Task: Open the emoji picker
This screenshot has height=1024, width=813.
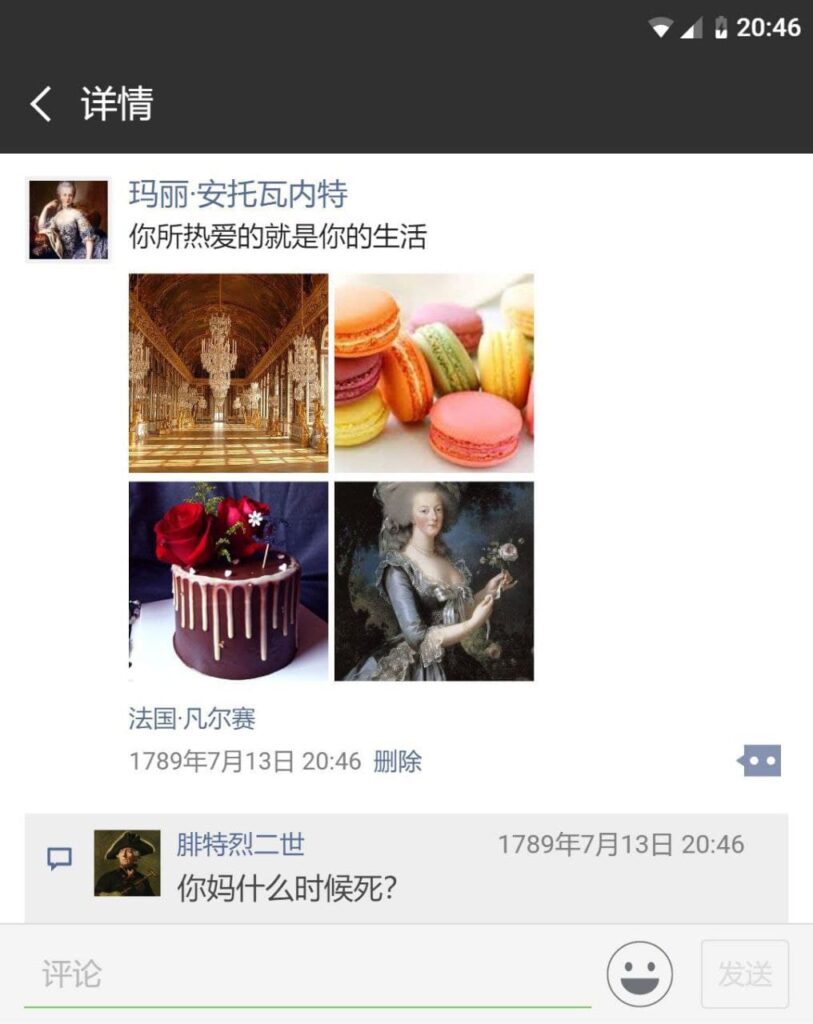Action: [640, 974]
